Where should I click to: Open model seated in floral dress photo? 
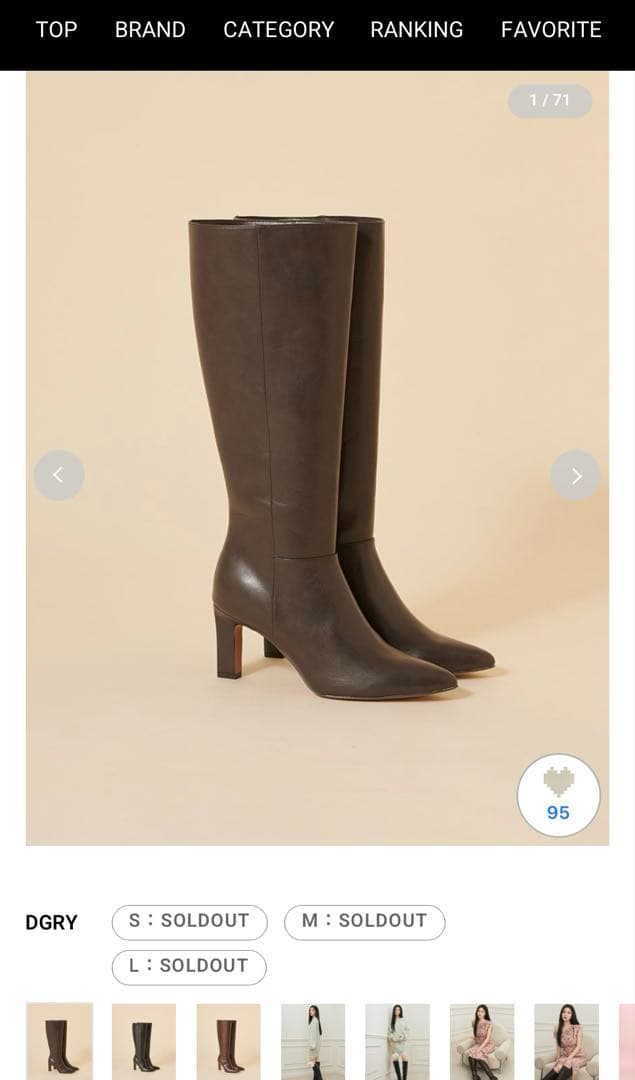pyautogui.click(x=482, y=1041)
